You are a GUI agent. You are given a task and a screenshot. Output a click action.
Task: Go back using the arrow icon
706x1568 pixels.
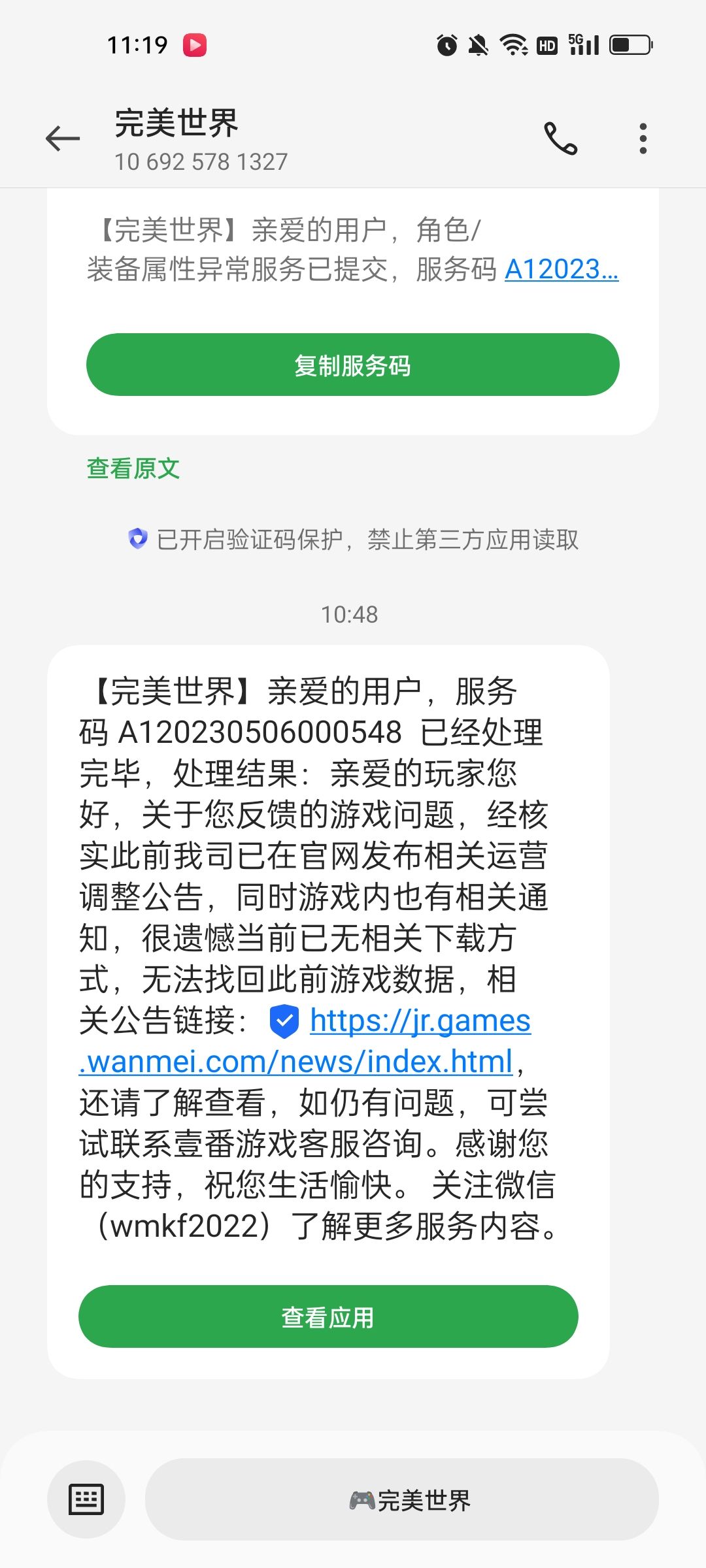[x=63, y=139]
